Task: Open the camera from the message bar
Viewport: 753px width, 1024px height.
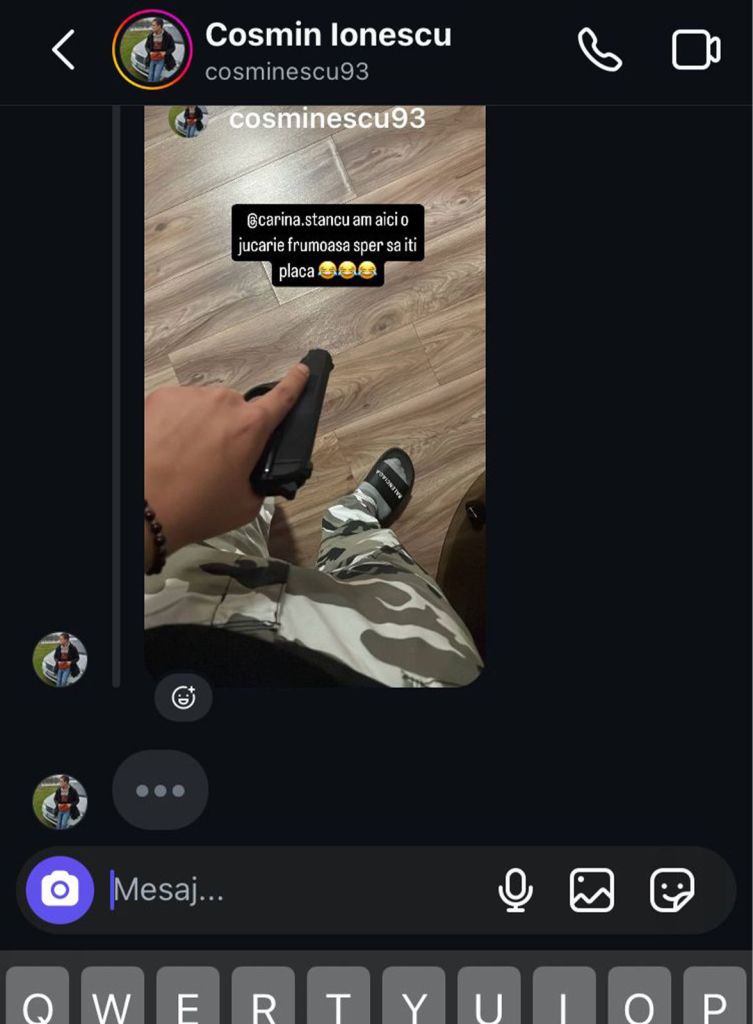Action: click(x=60, y=889)
